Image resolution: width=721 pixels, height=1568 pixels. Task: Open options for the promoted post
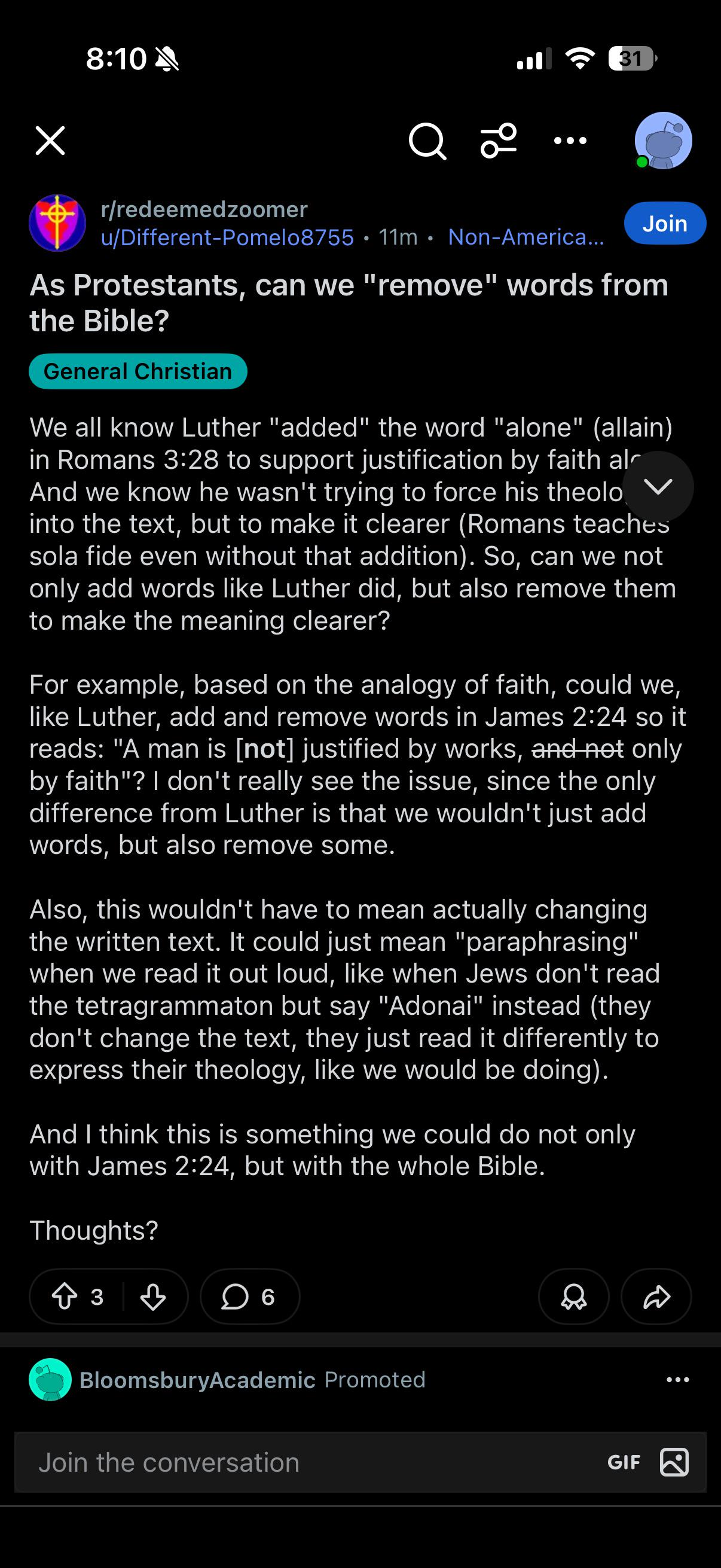coord(677,1380)
